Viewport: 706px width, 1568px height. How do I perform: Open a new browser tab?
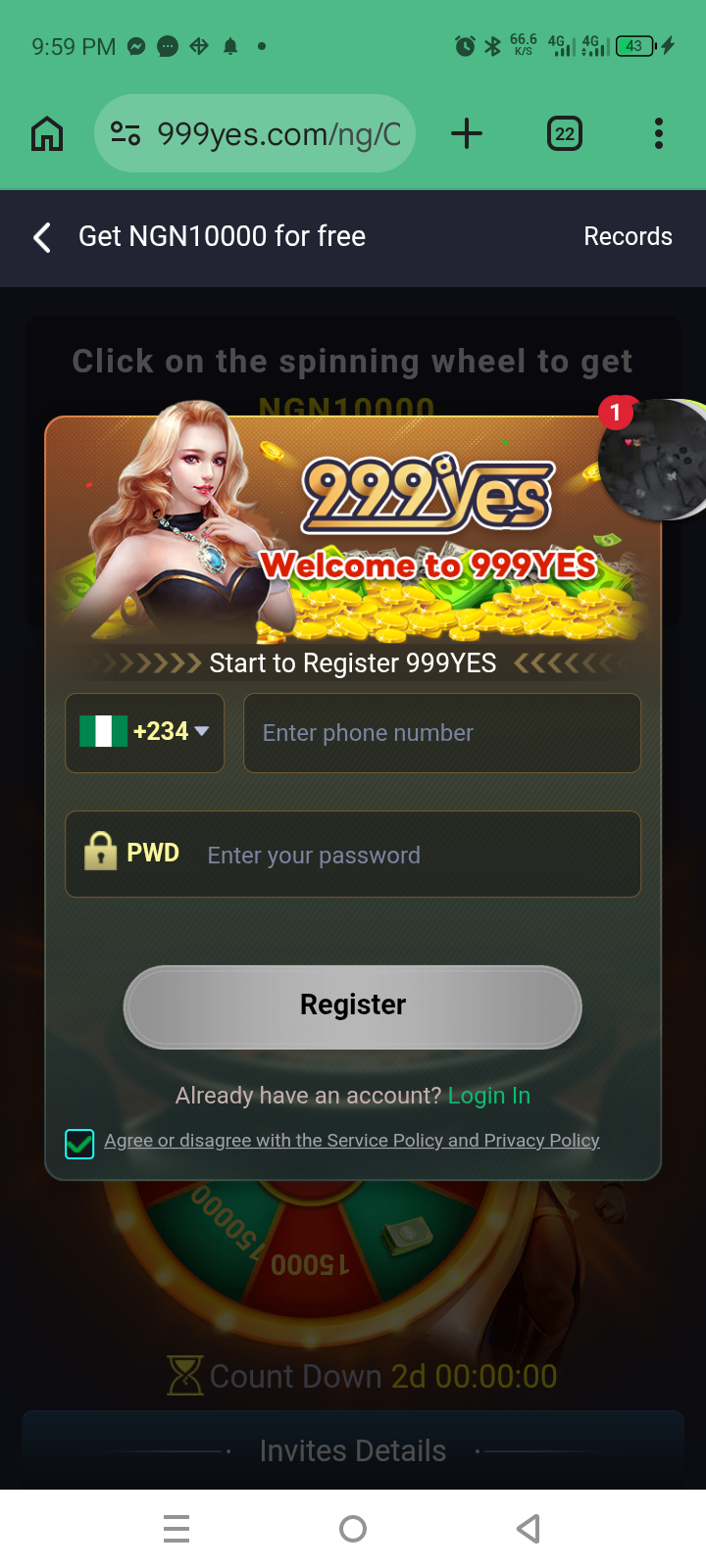click(x=467, y=133)
